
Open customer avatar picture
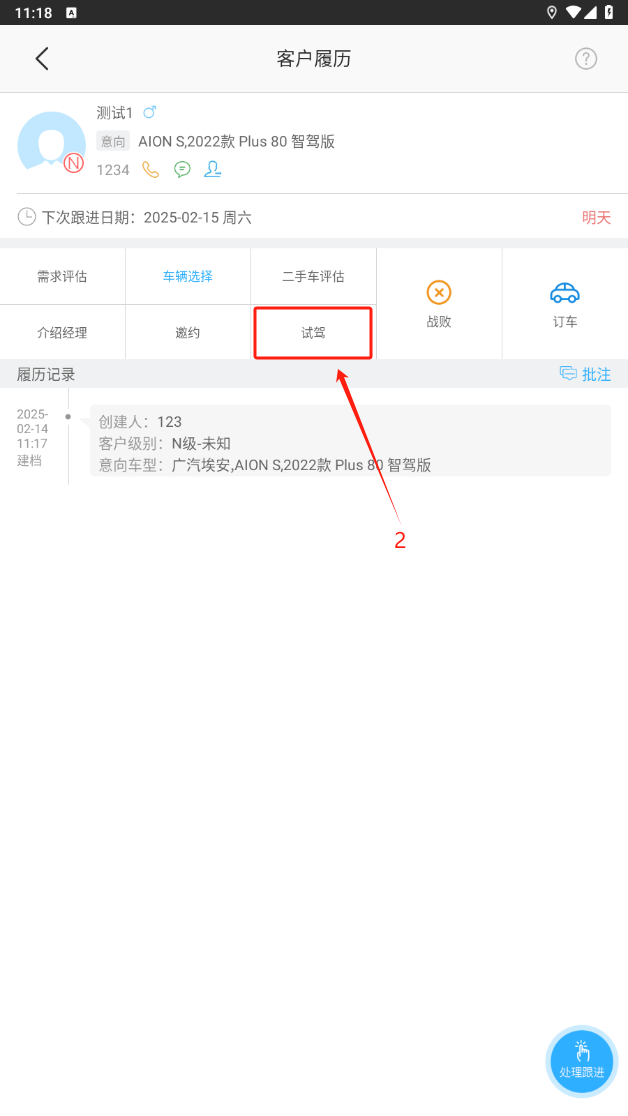[51, 144]
